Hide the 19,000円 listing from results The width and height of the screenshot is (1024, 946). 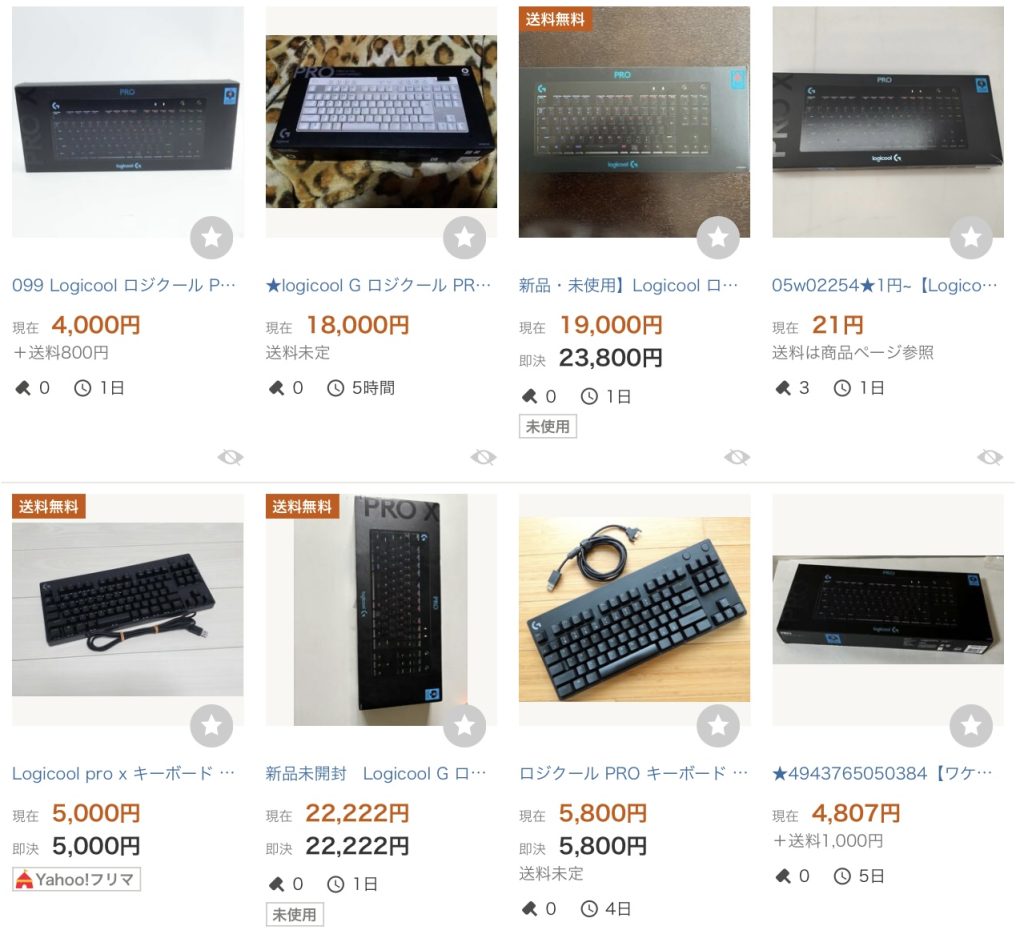[x=737, y=457]
